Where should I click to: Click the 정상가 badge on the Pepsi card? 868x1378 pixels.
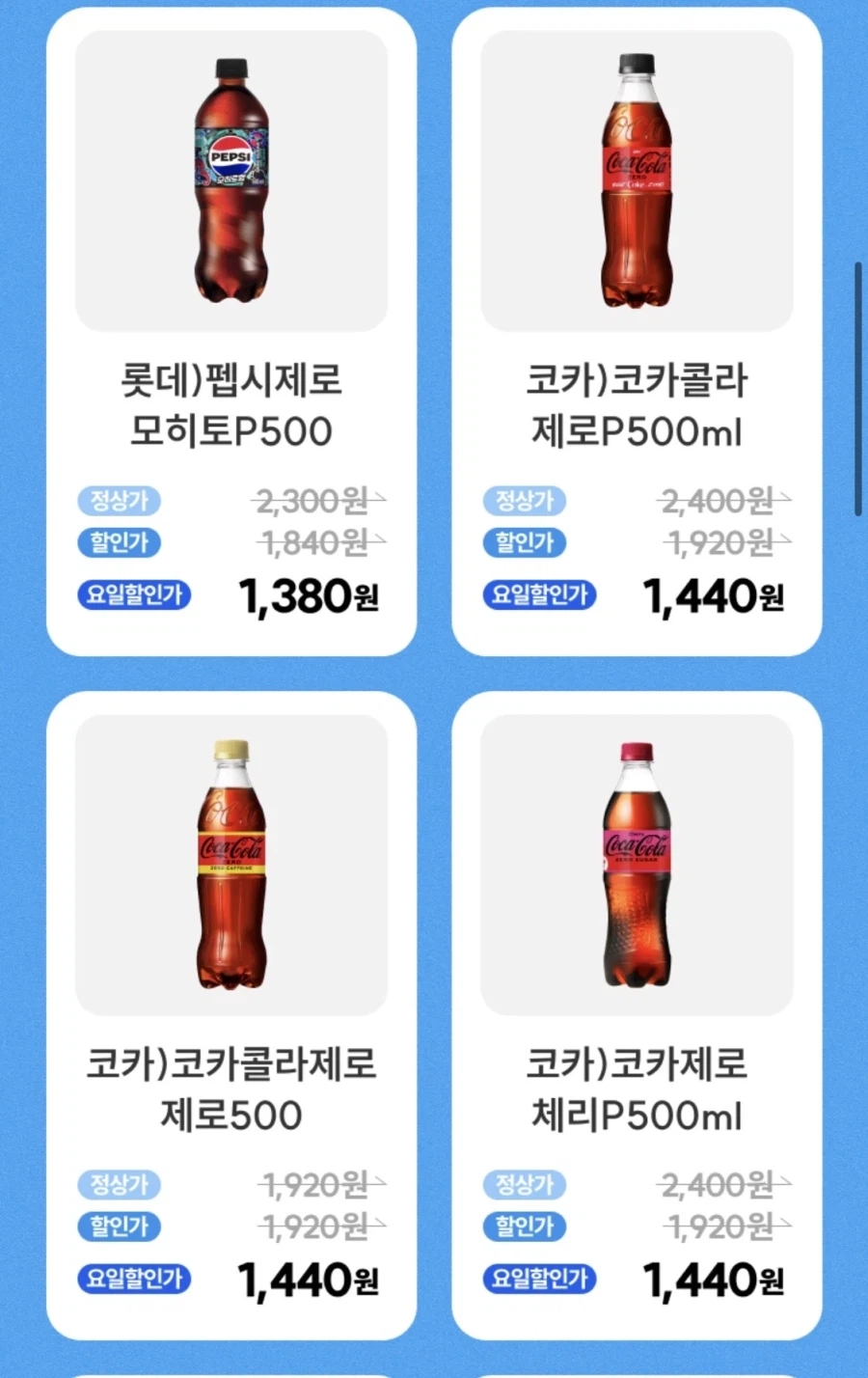(120, 502)
